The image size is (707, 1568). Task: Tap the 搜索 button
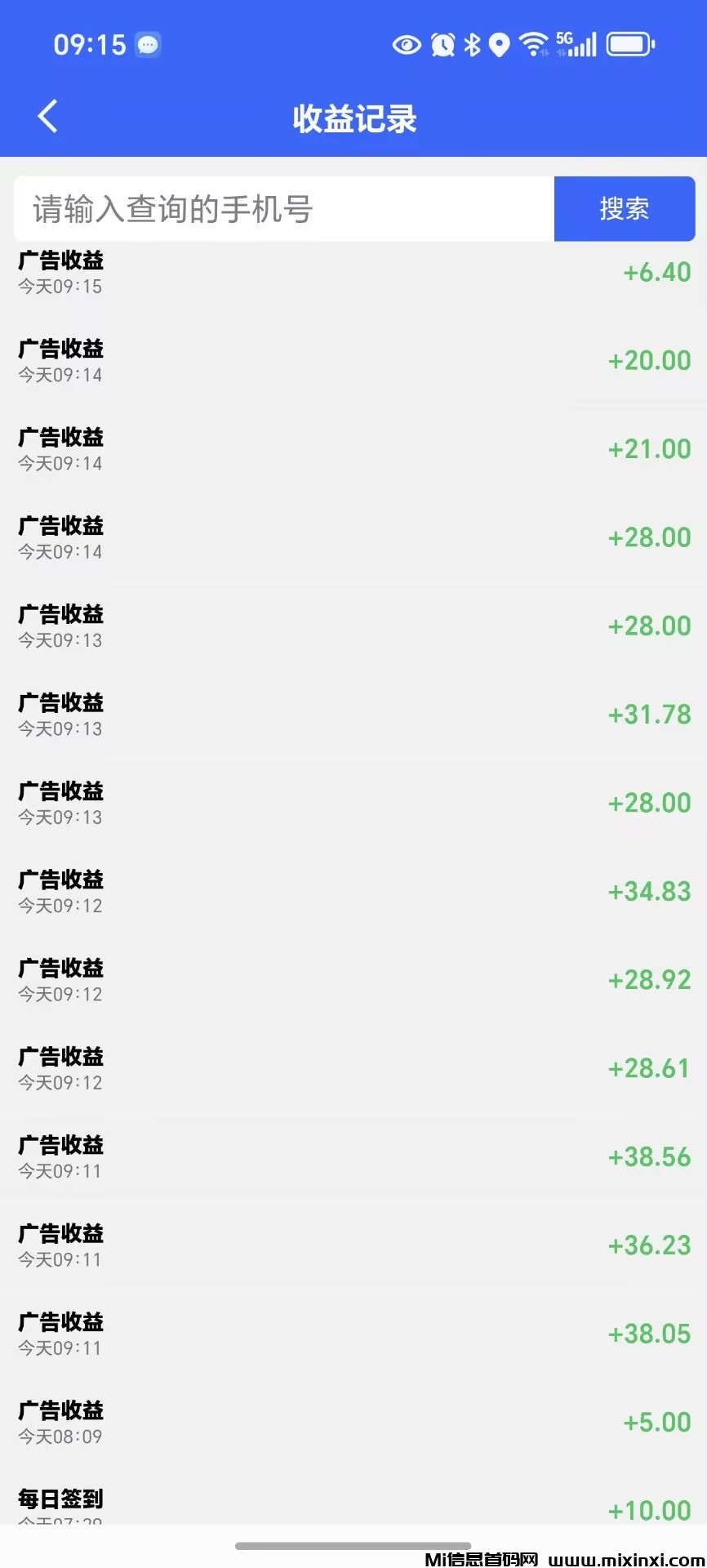click(625, 209)
